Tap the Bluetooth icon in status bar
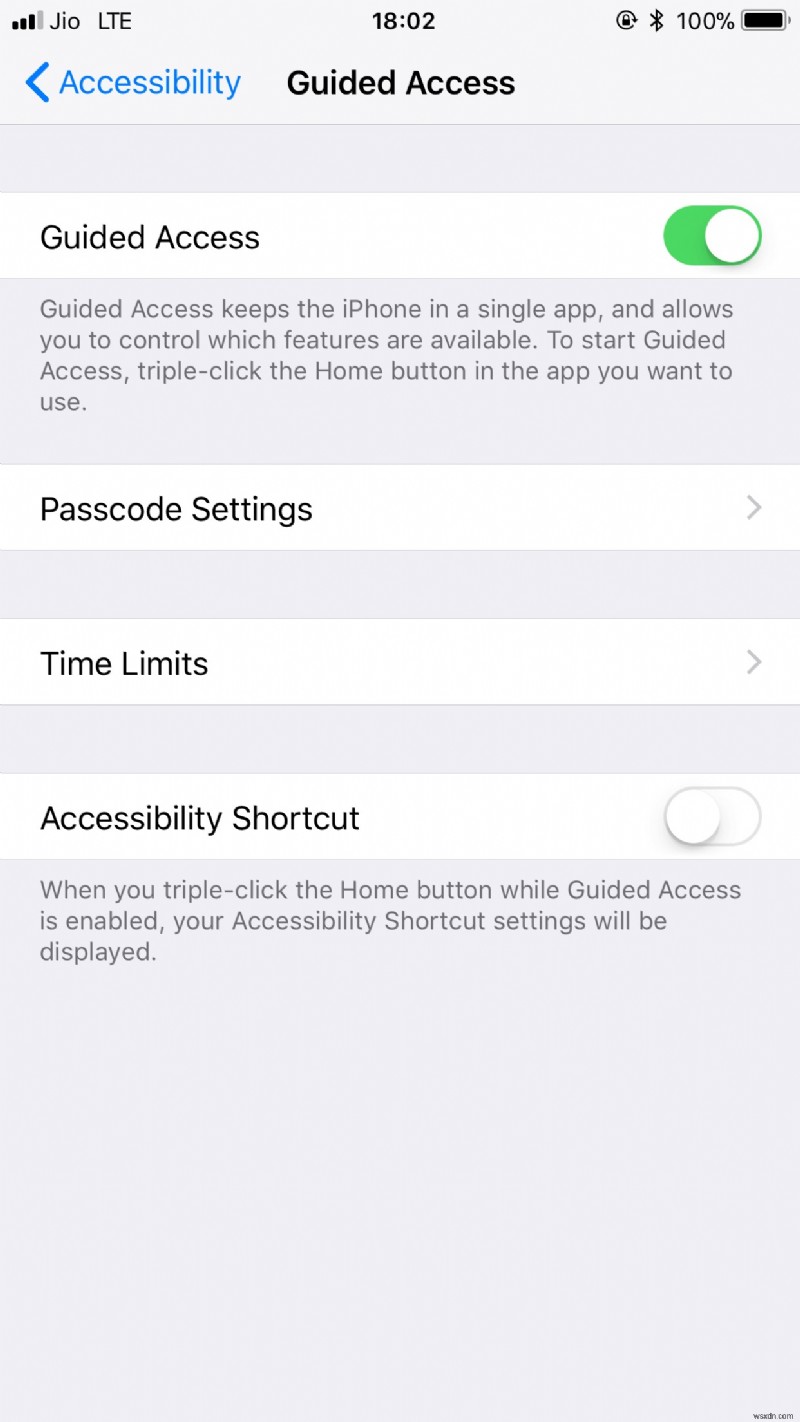 pyautogui.click(x=657, y=21)
